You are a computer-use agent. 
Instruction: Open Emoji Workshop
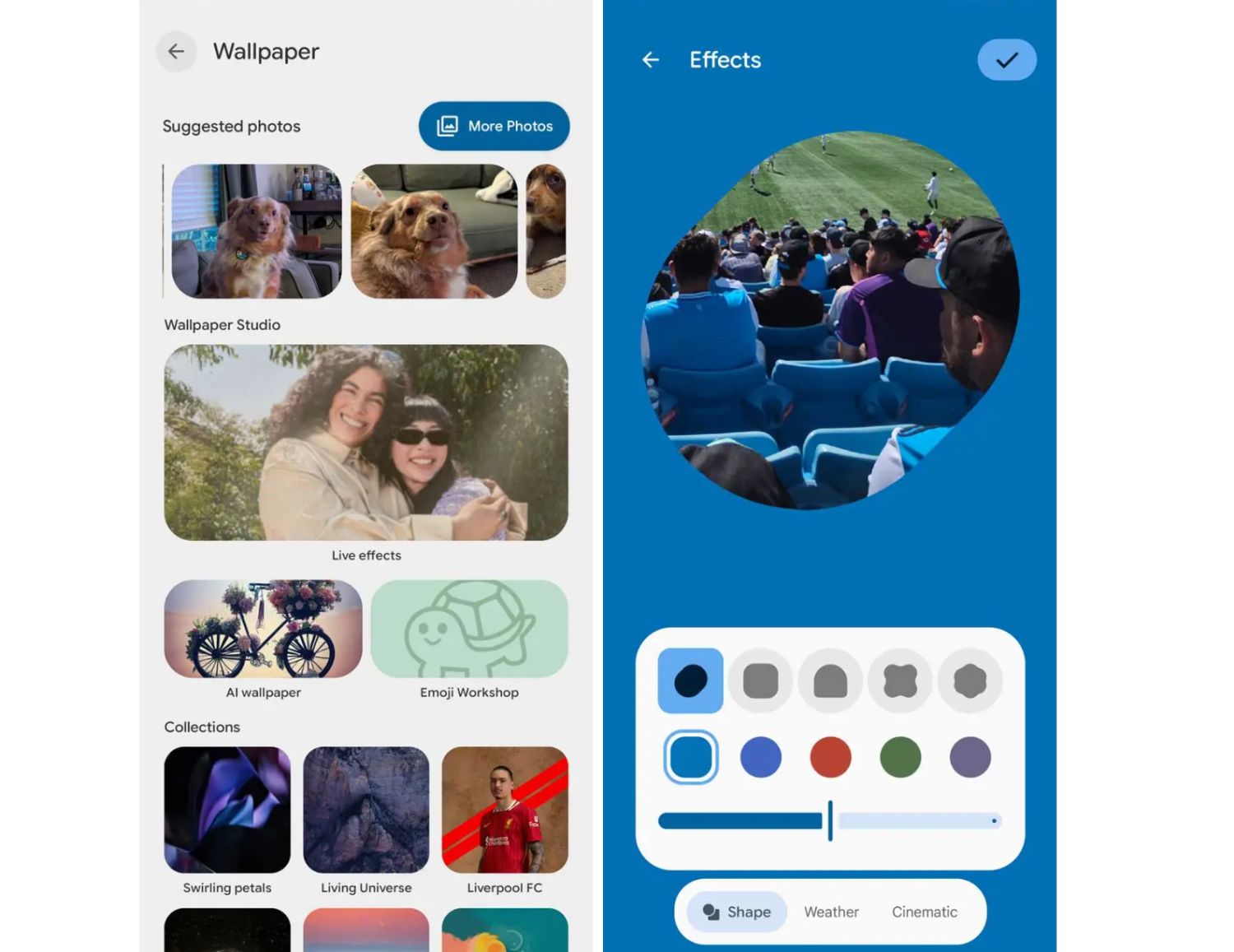pyautogui.click(x=469, y=629)
